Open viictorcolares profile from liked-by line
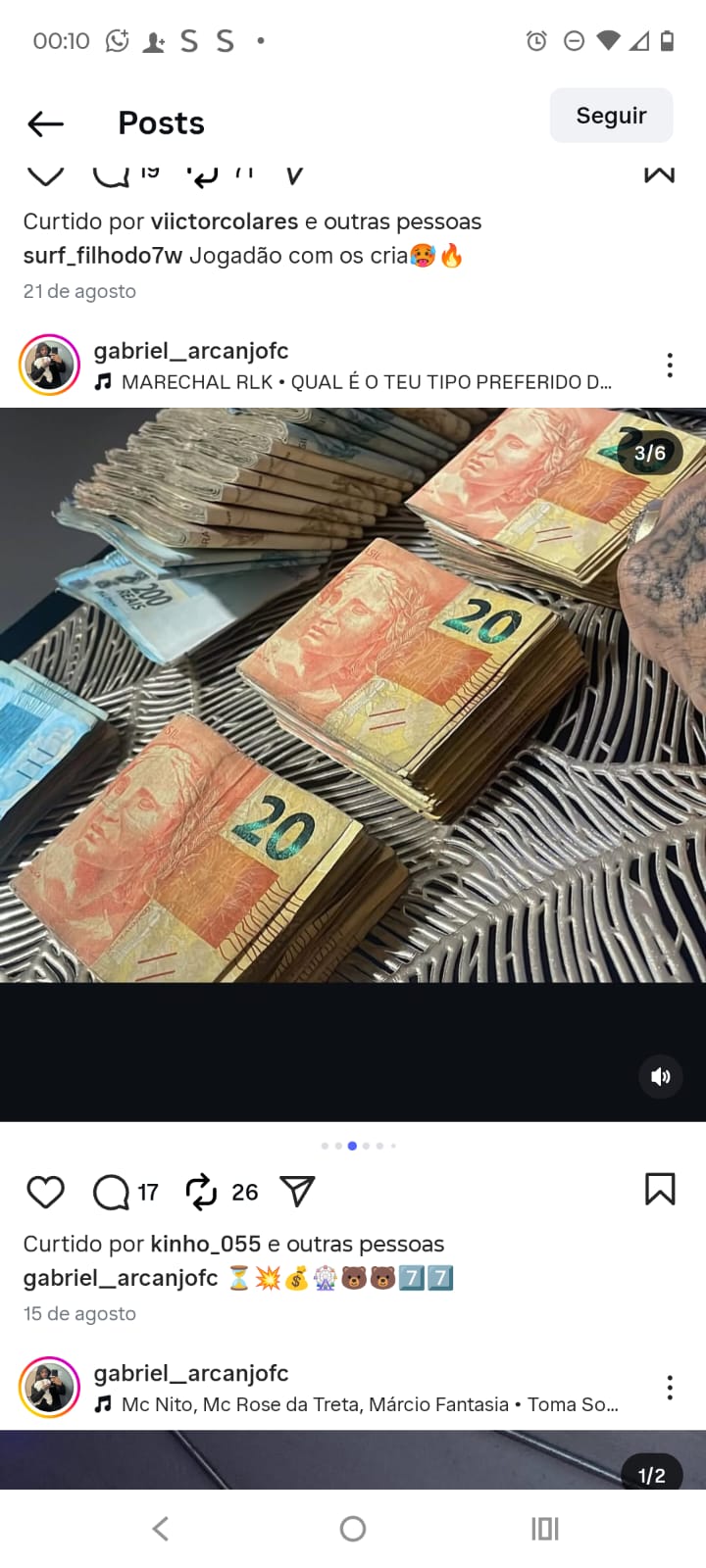The width and height of the screenshot is (706, 1568). click(x=224, y=221)
